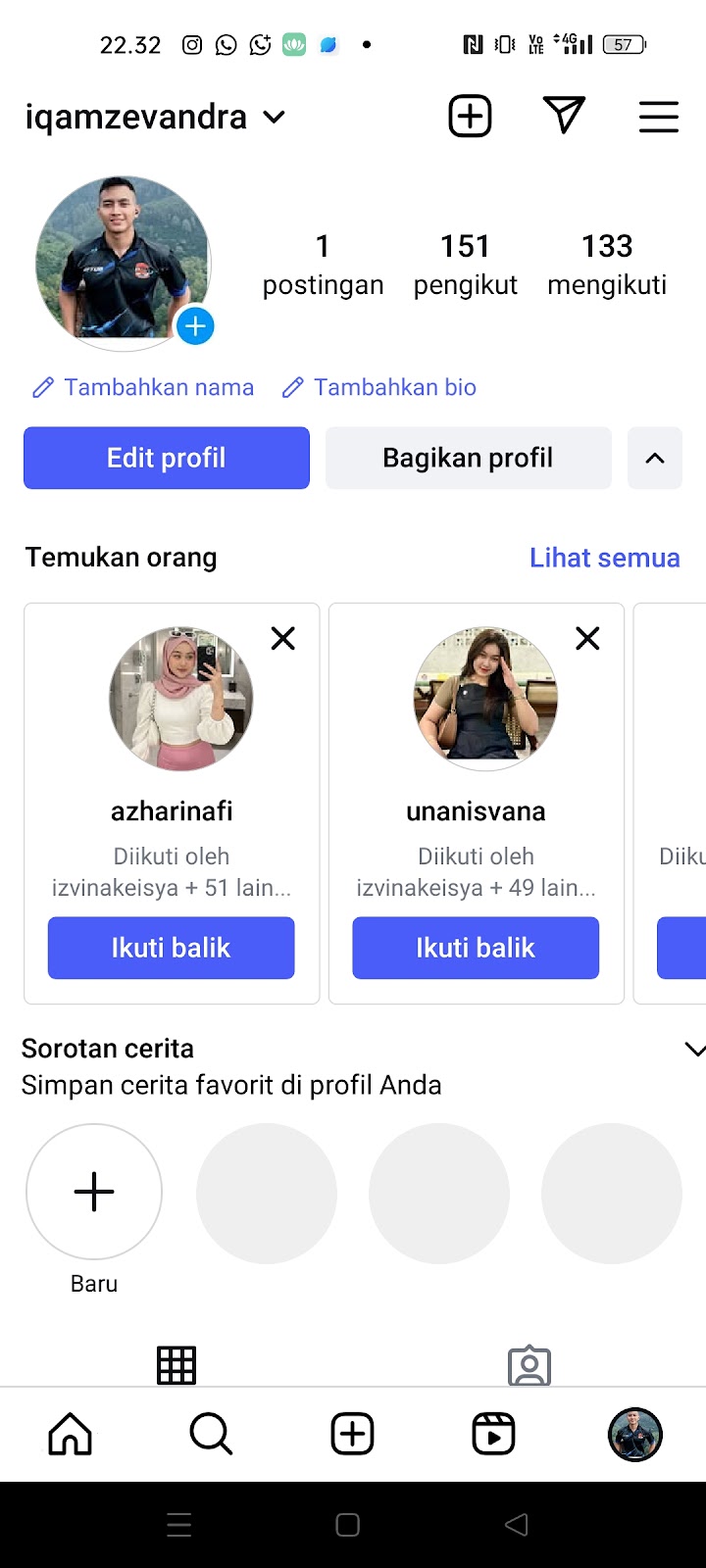View the 133 mengikuti list
This screenshot has width=706, height=1568.
[607, 264]
